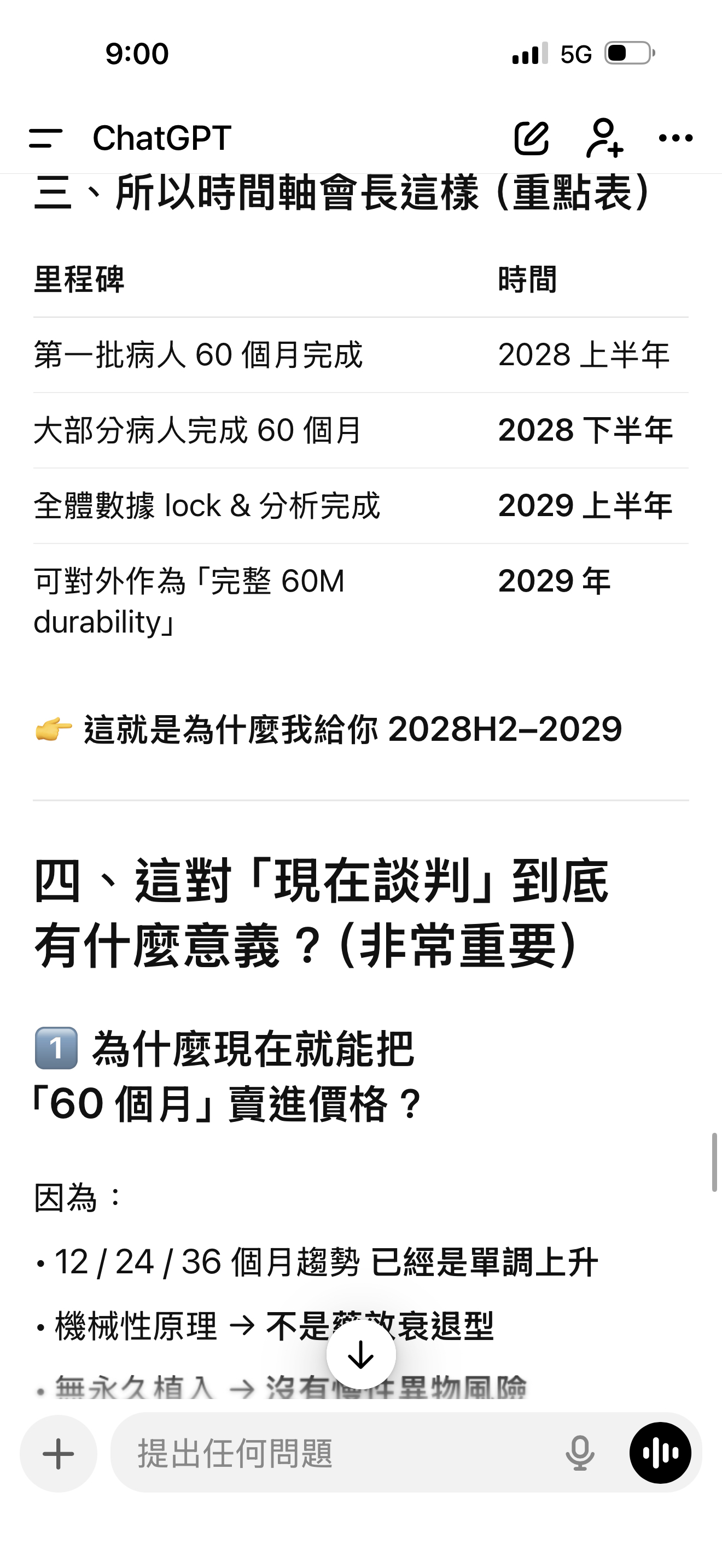Open the add people icon
722x1568 pixels.
coord(604,138)
